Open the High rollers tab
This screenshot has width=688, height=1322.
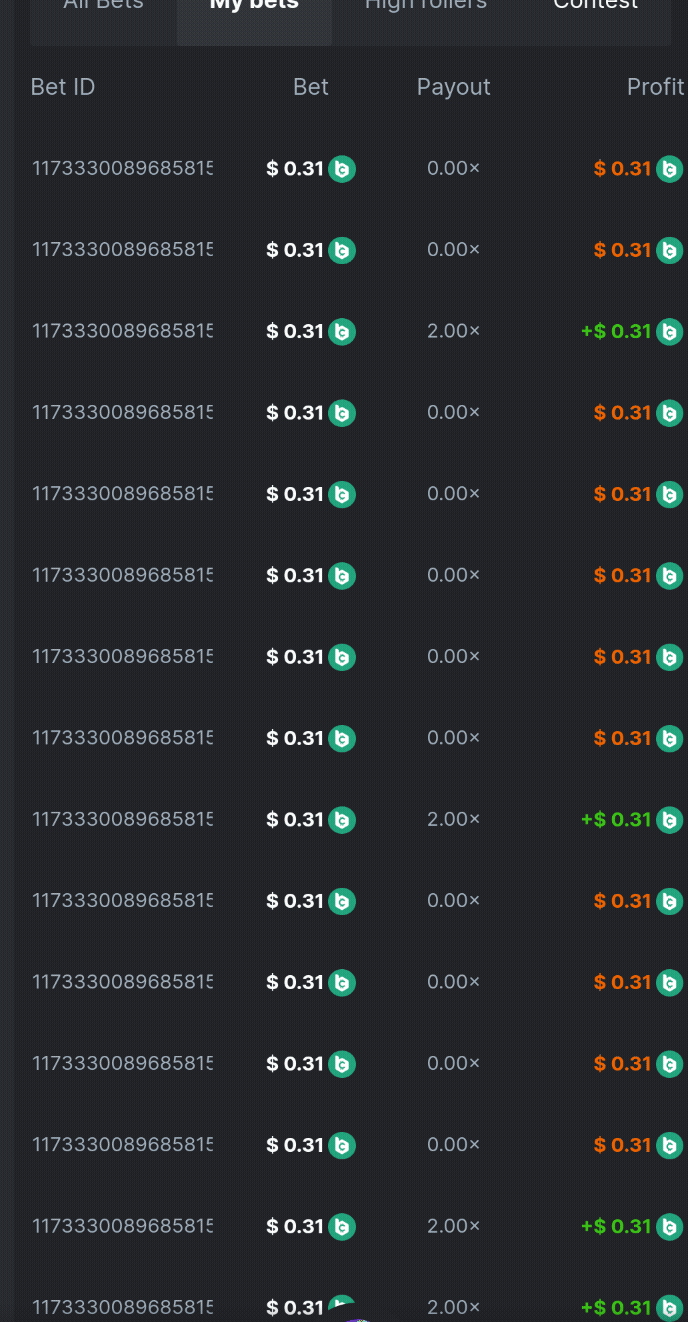[x=426, y=8]
